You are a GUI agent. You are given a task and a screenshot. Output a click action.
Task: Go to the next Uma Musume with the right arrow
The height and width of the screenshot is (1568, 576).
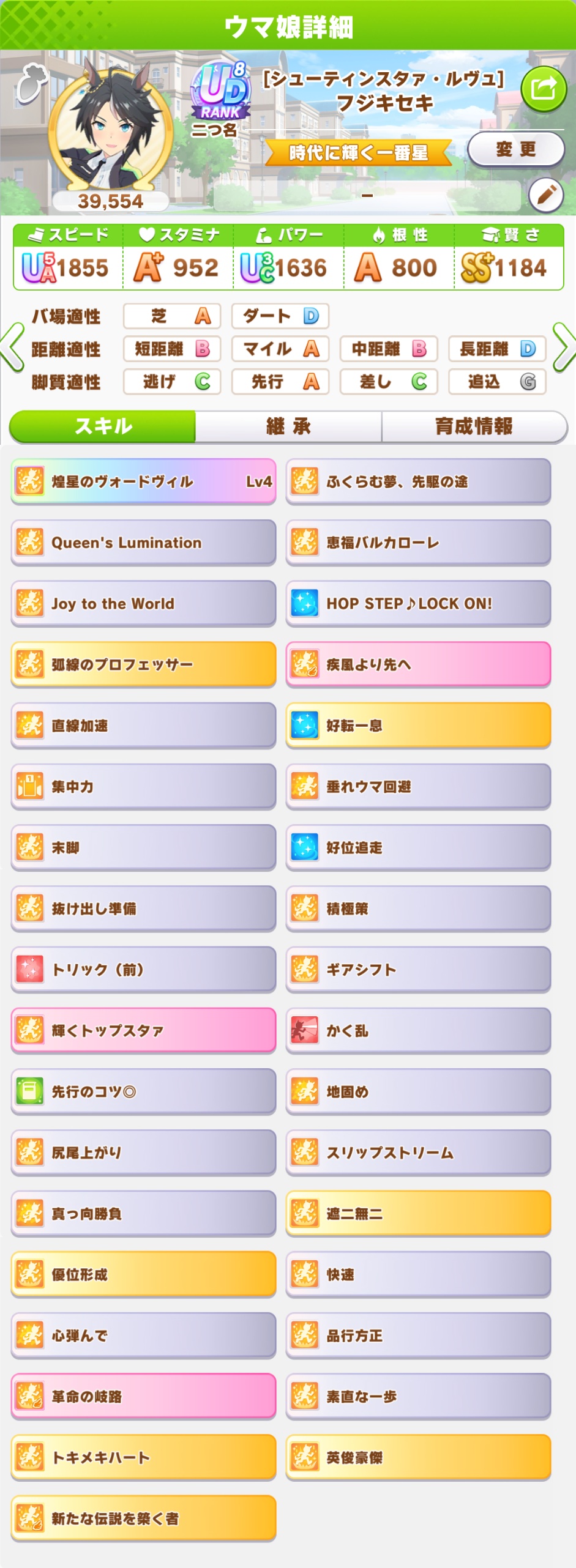(563, 347)
